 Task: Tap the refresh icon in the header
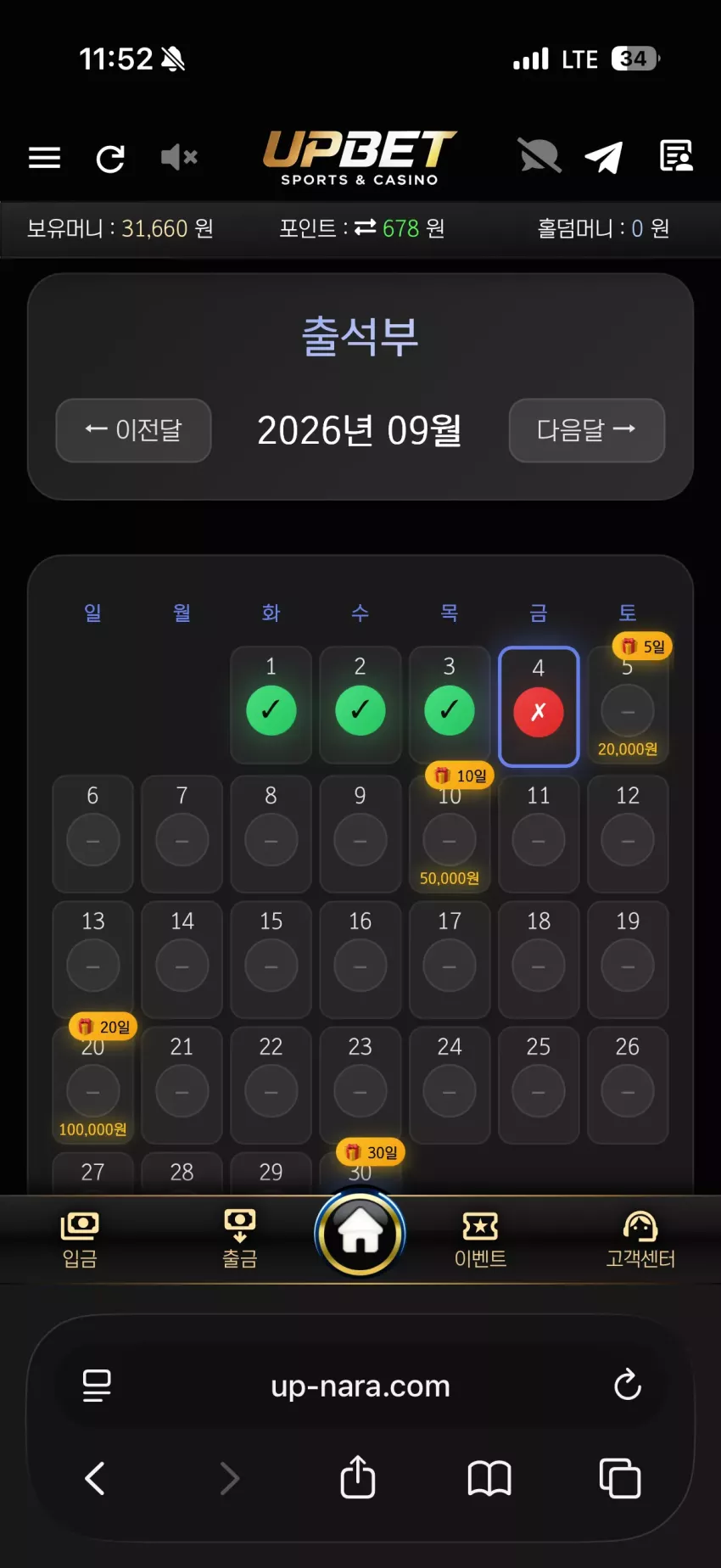tap(110, 158)
